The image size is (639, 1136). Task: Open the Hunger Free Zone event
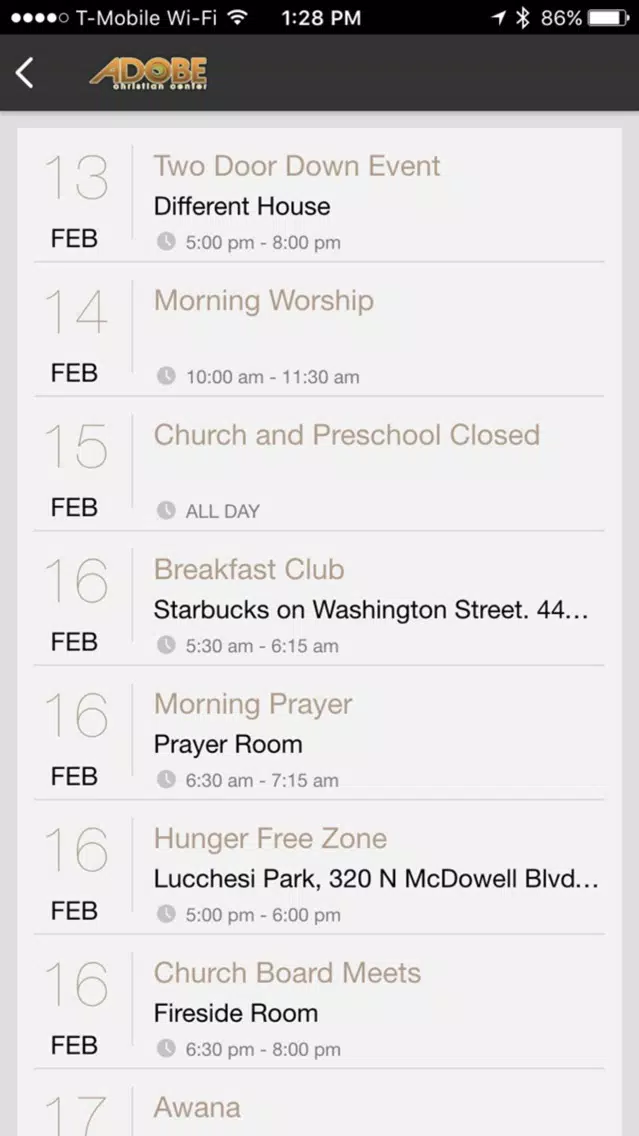[319, 867]
